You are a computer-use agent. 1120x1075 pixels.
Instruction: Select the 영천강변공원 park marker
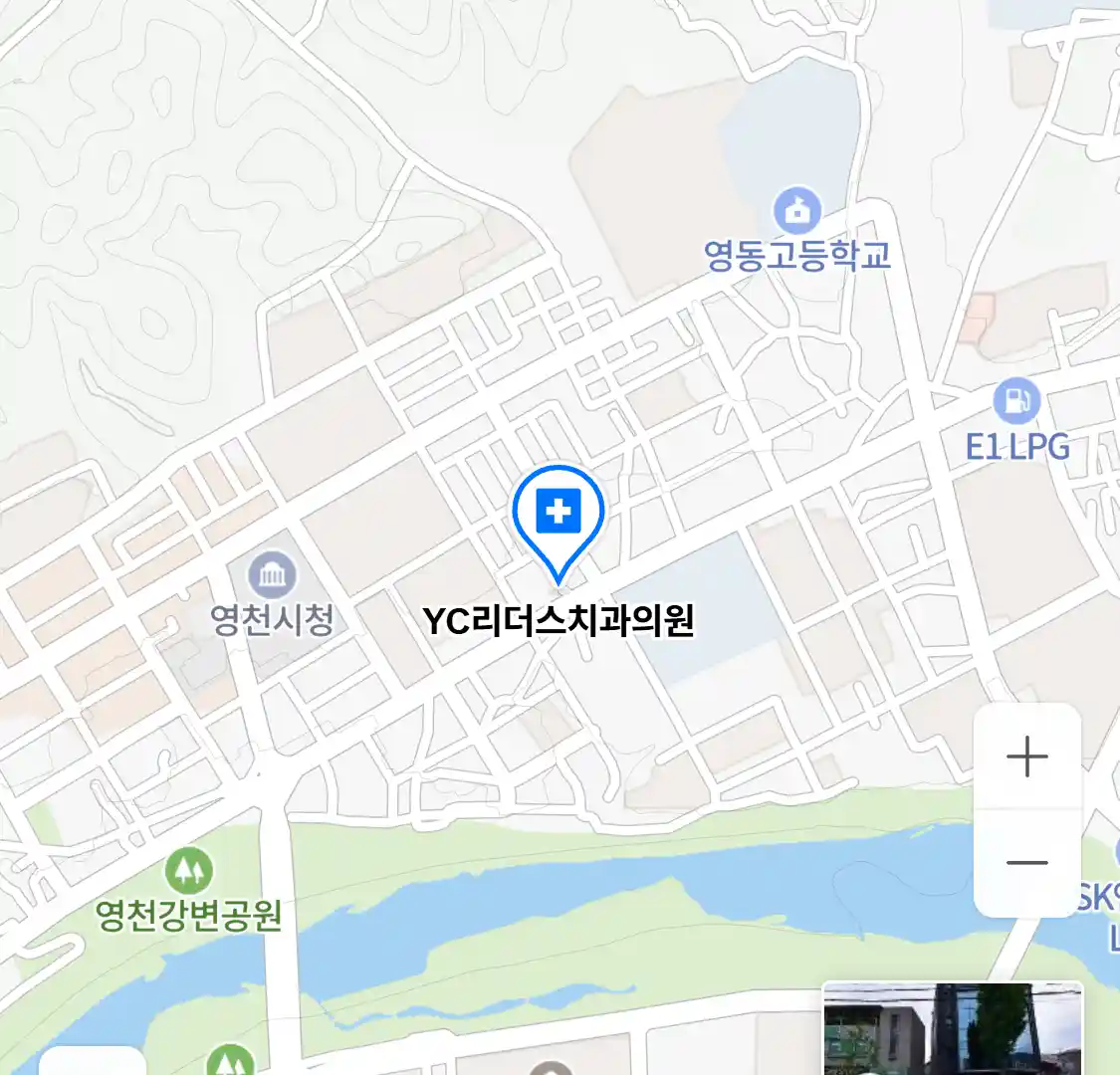tap(188, 872)
